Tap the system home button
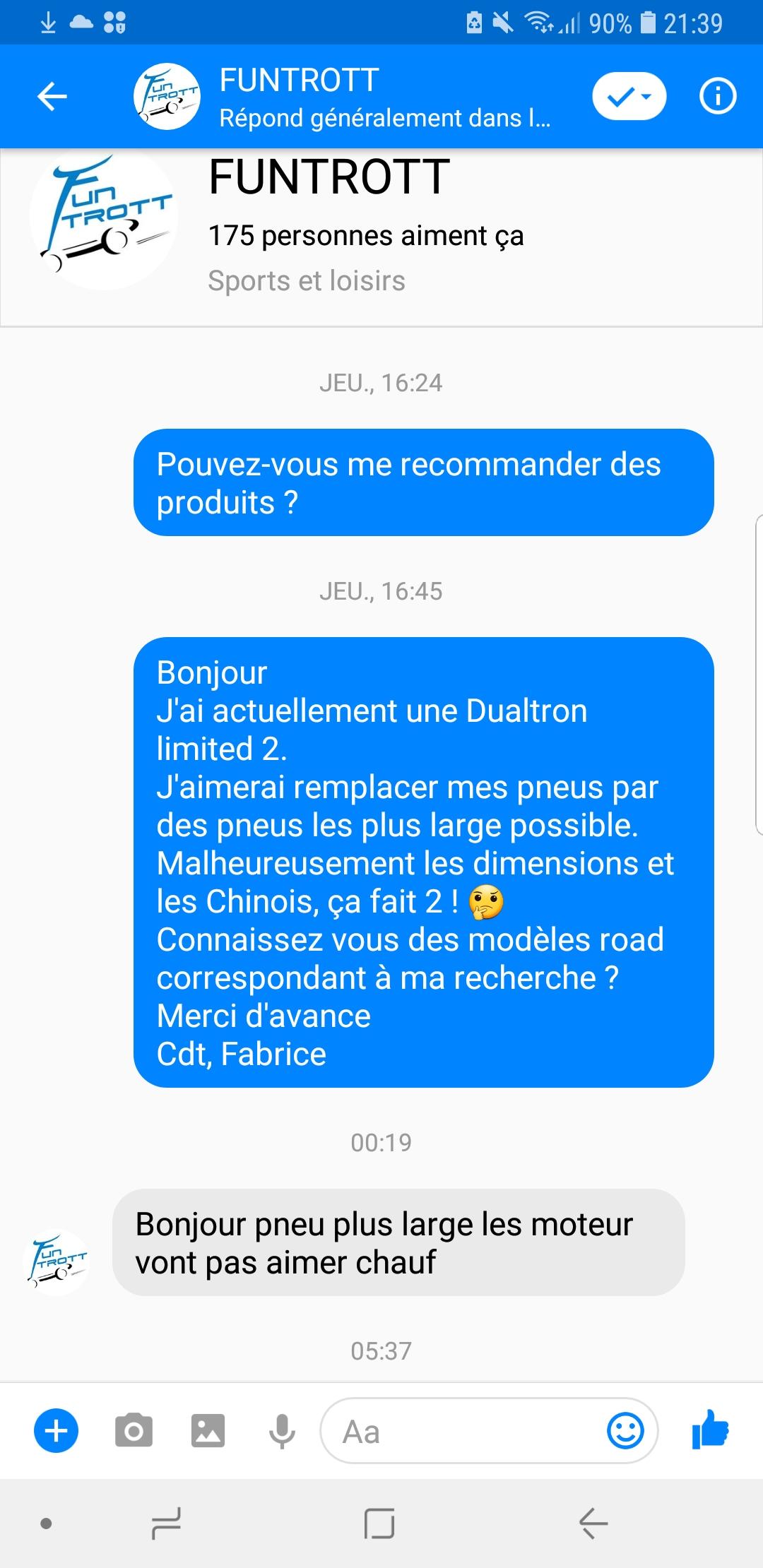The image size is (763, 1568). point(379,1524)
